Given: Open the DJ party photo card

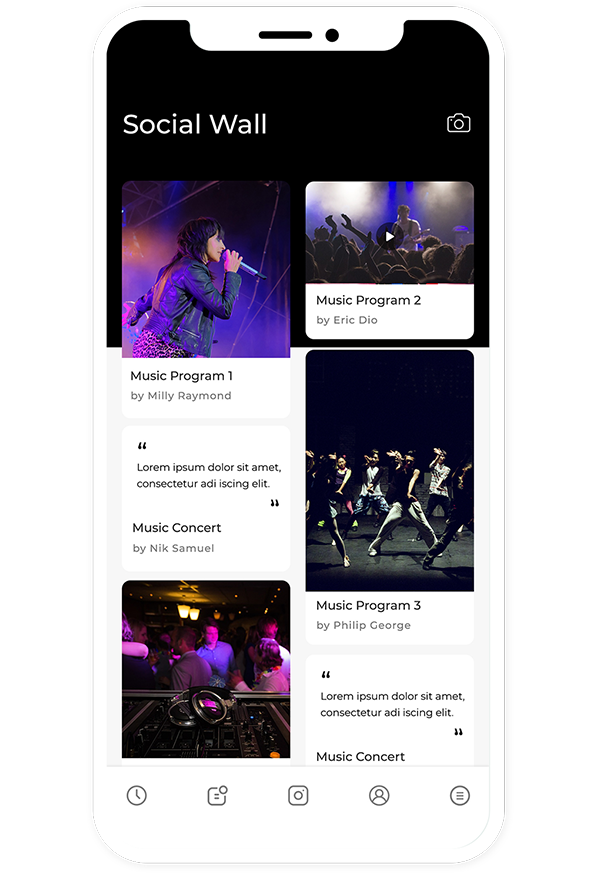Looking at the screenshot, I should [206, 668].
